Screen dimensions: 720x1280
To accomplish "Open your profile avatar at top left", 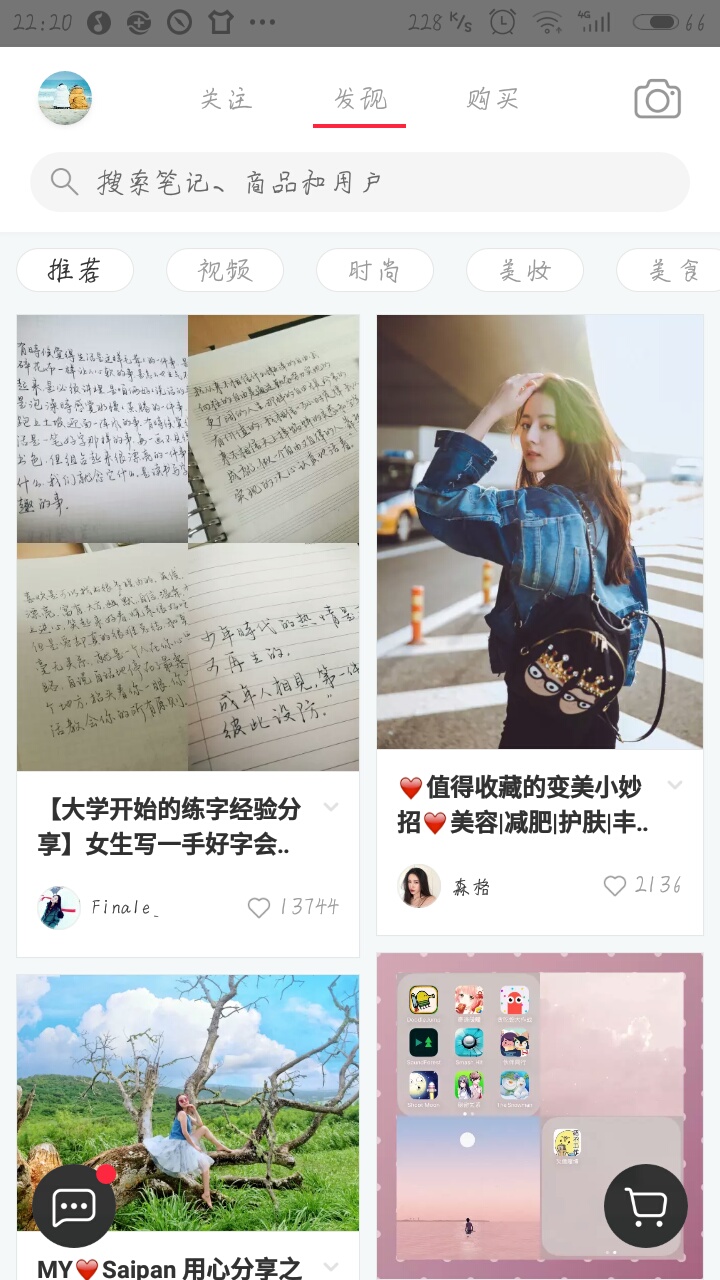I will (x=64, y=98).
